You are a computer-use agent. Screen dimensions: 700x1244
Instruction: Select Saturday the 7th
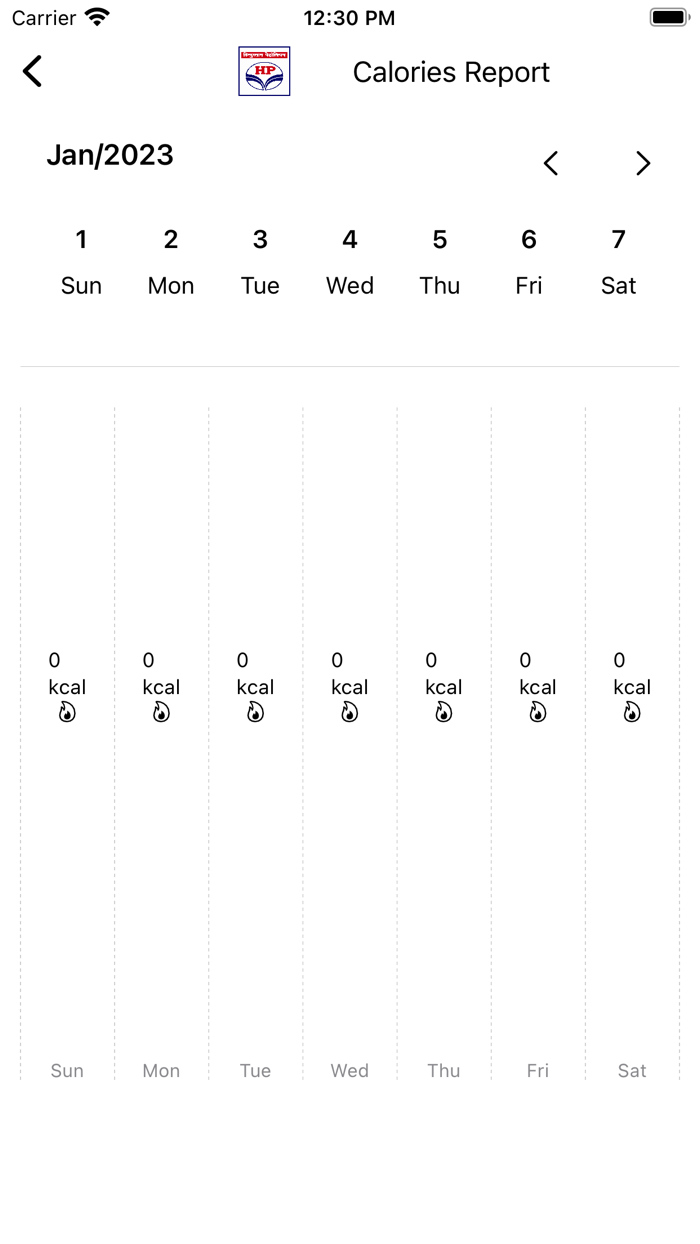coord(619,262)
